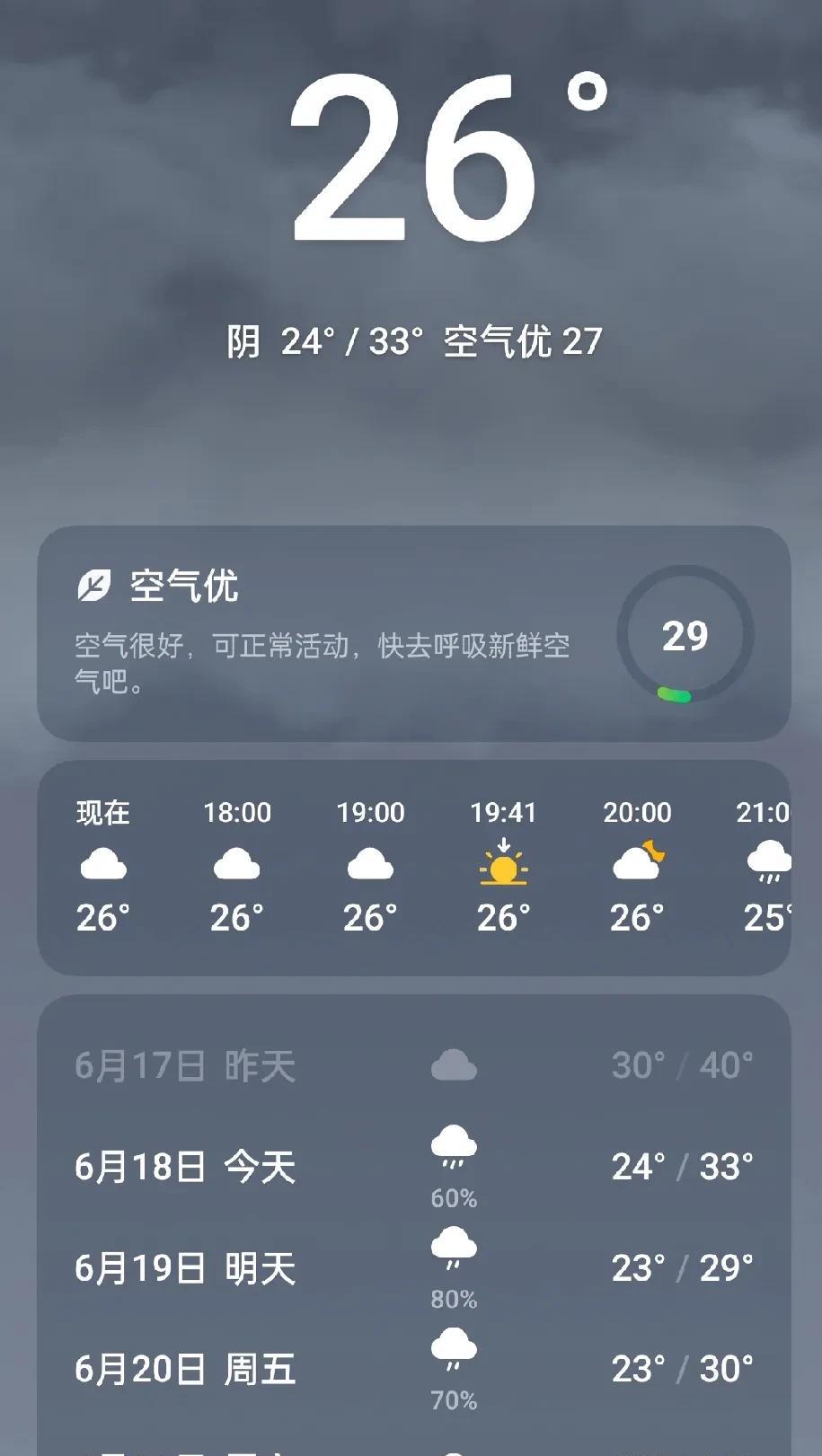Open the 6月17日 昨天 forecast row
This screenshot has height=1456, width=822.
[413, 1066]
